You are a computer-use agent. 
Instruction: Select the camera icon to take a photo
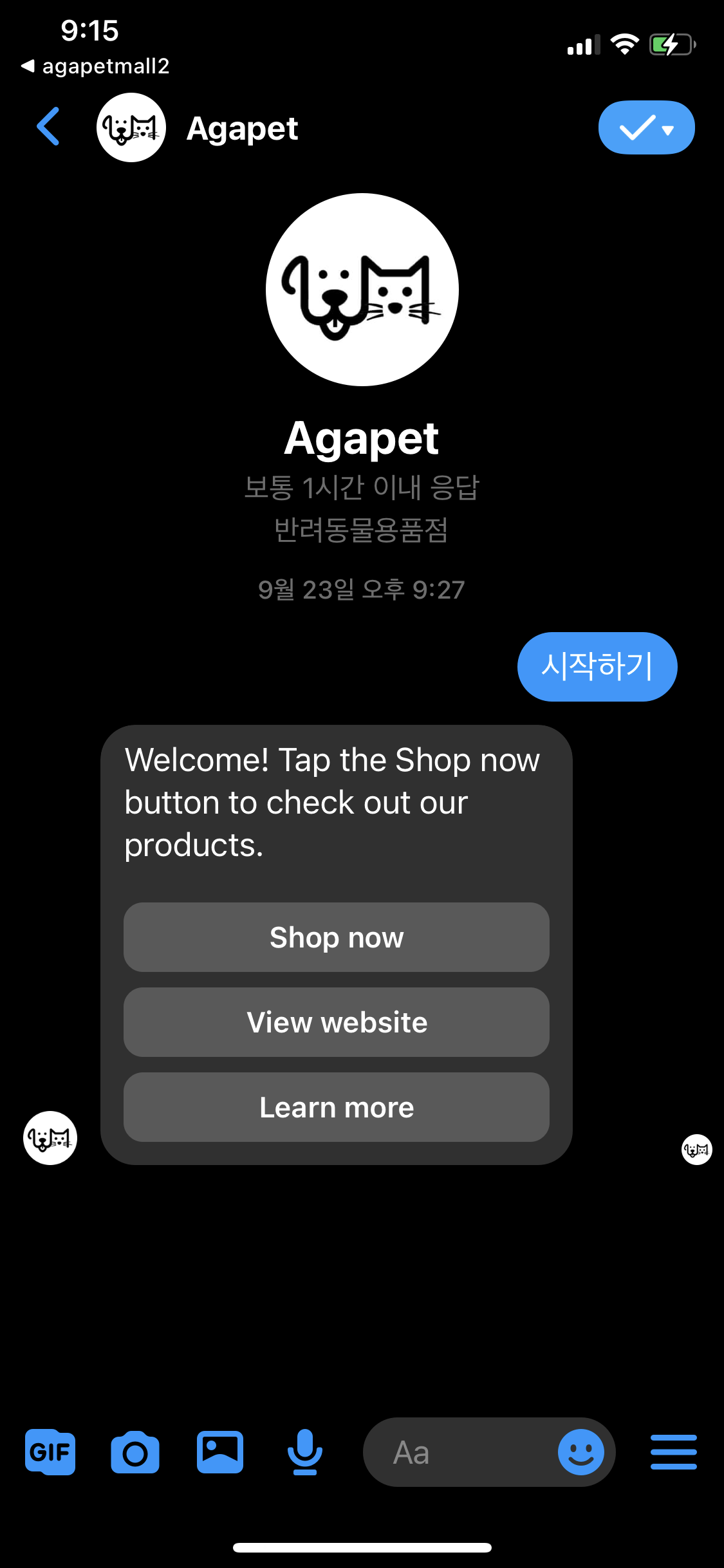pos(135,1451)
